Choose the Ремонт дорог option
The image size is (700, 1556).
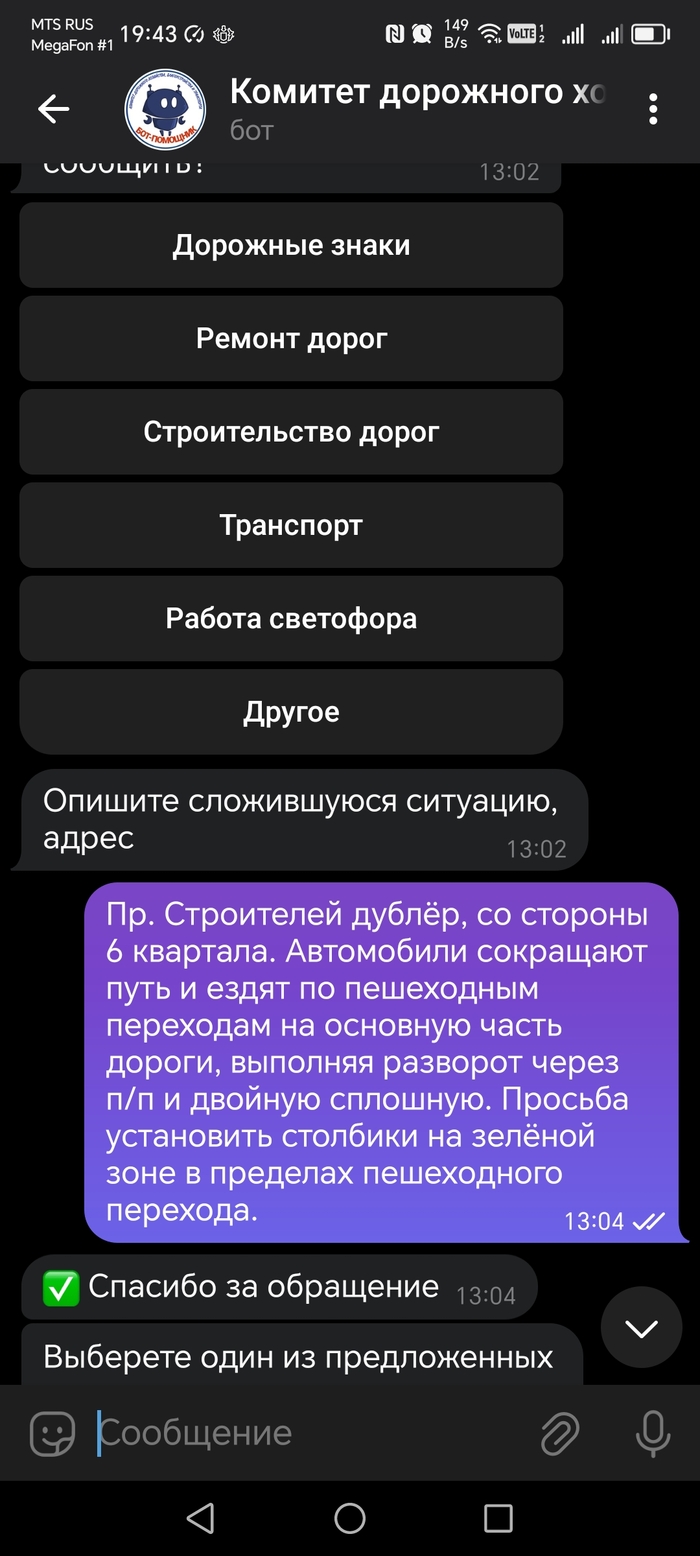pos(291,339)
